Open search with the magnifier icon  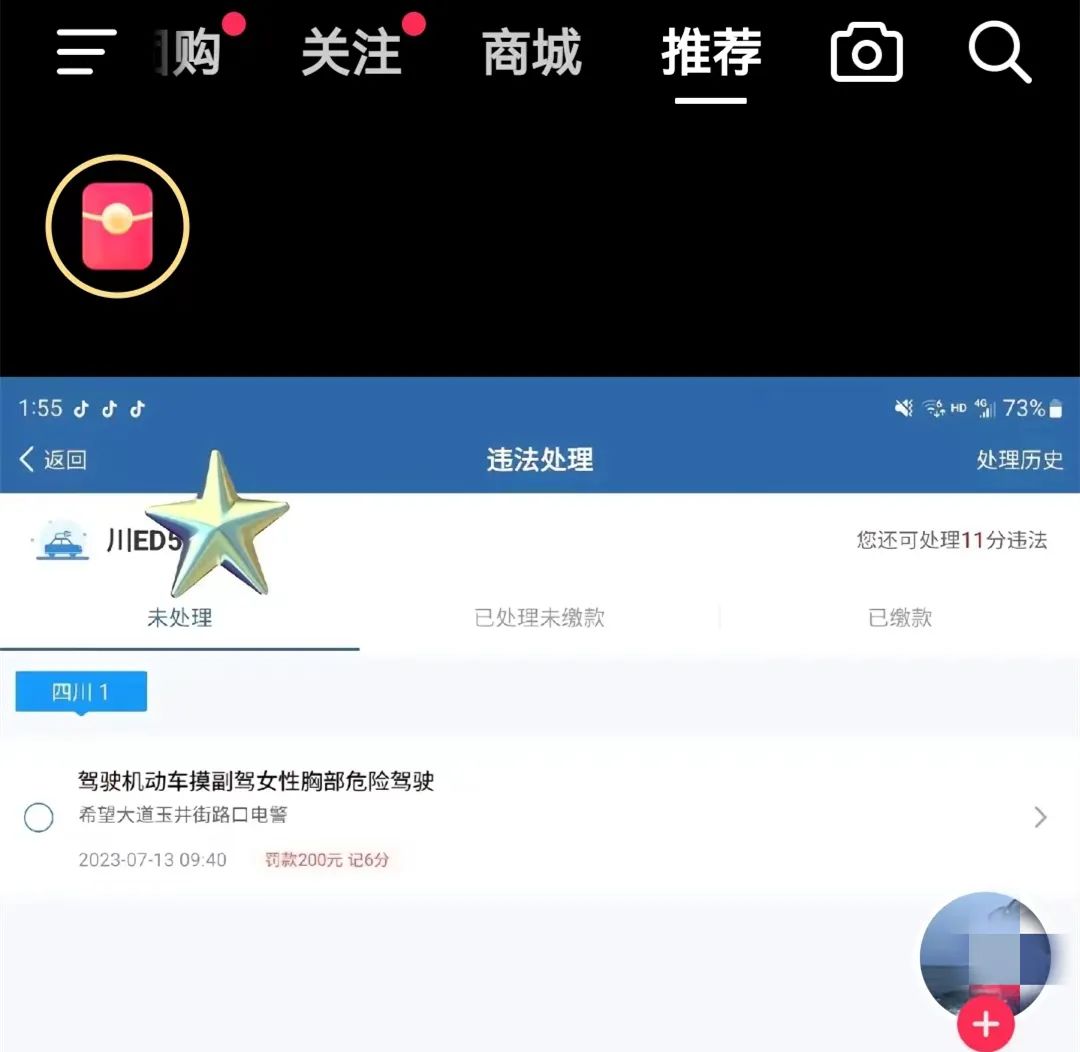(x=999, y=52)
